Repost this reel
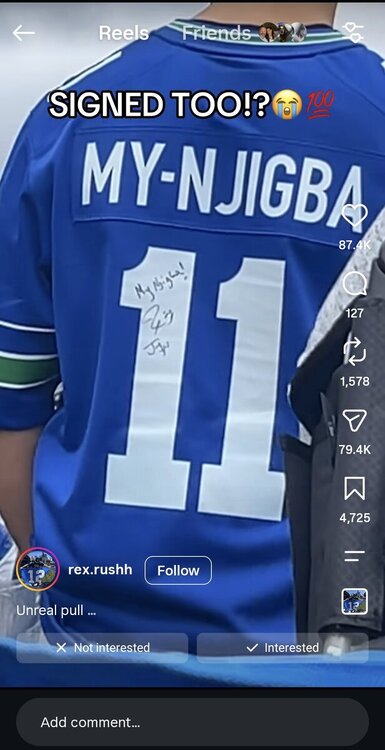This screenshot has height=750, width=385. tap(354, 353)
